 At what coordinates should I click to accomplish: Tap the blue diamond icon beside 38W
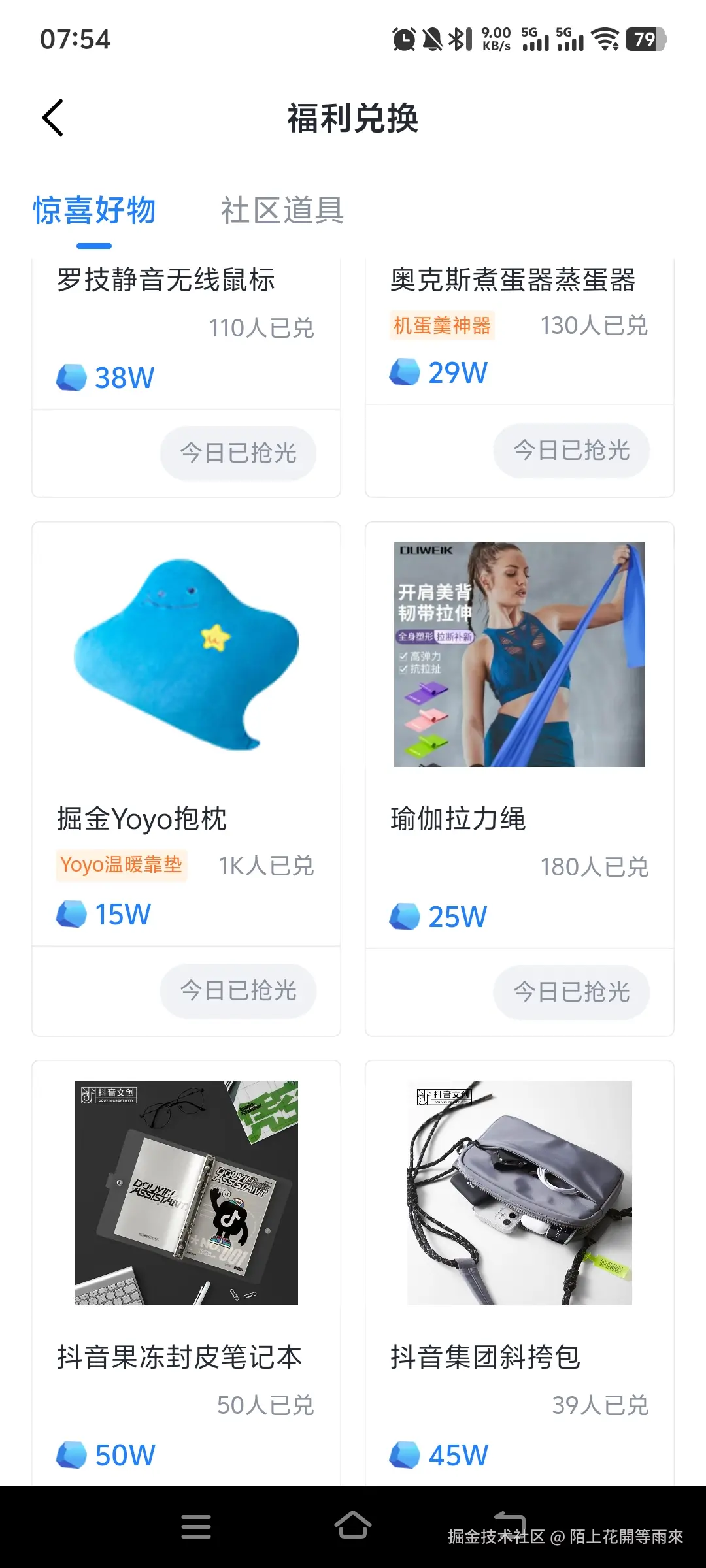[72, 378]
